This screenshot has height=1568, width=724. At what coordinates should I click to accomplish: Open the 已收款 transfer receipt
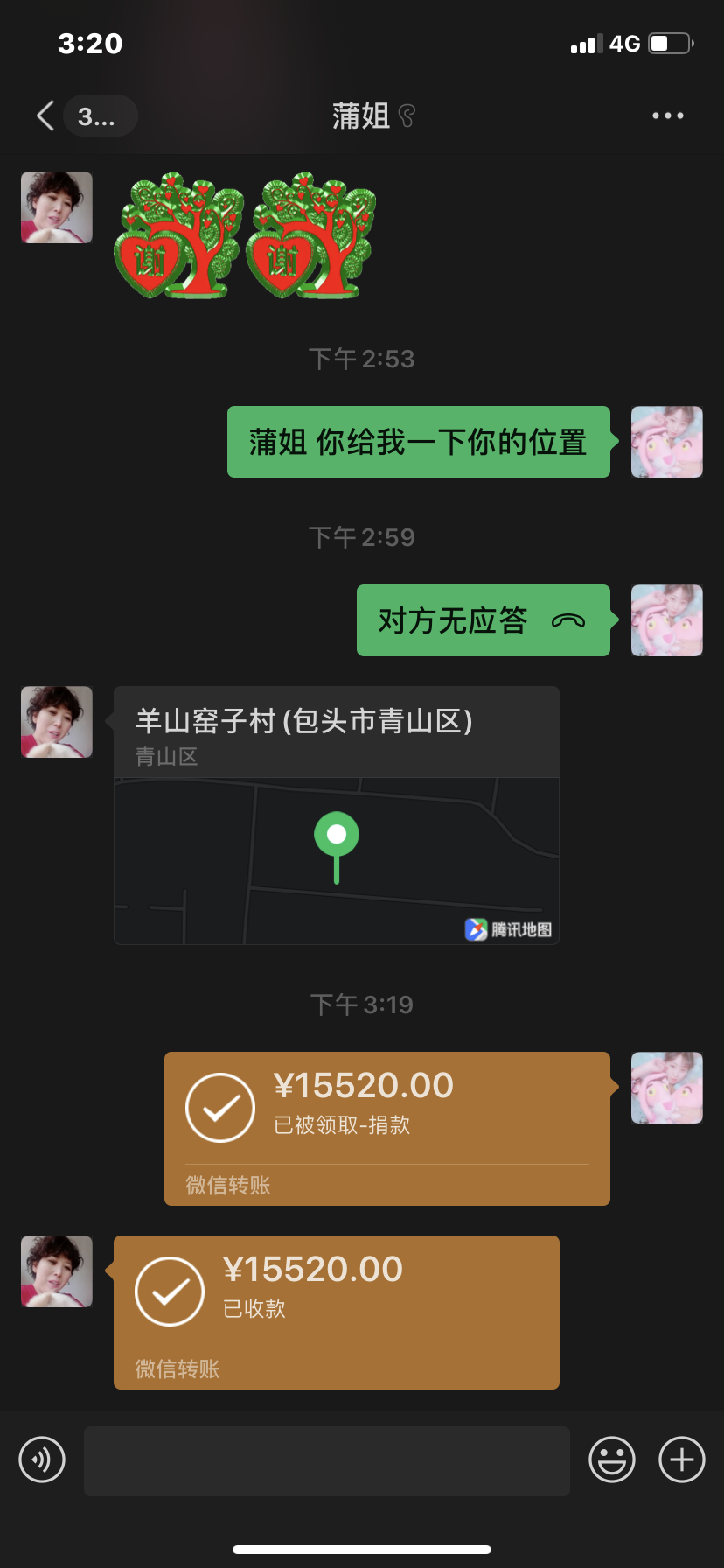[336, 1312]
